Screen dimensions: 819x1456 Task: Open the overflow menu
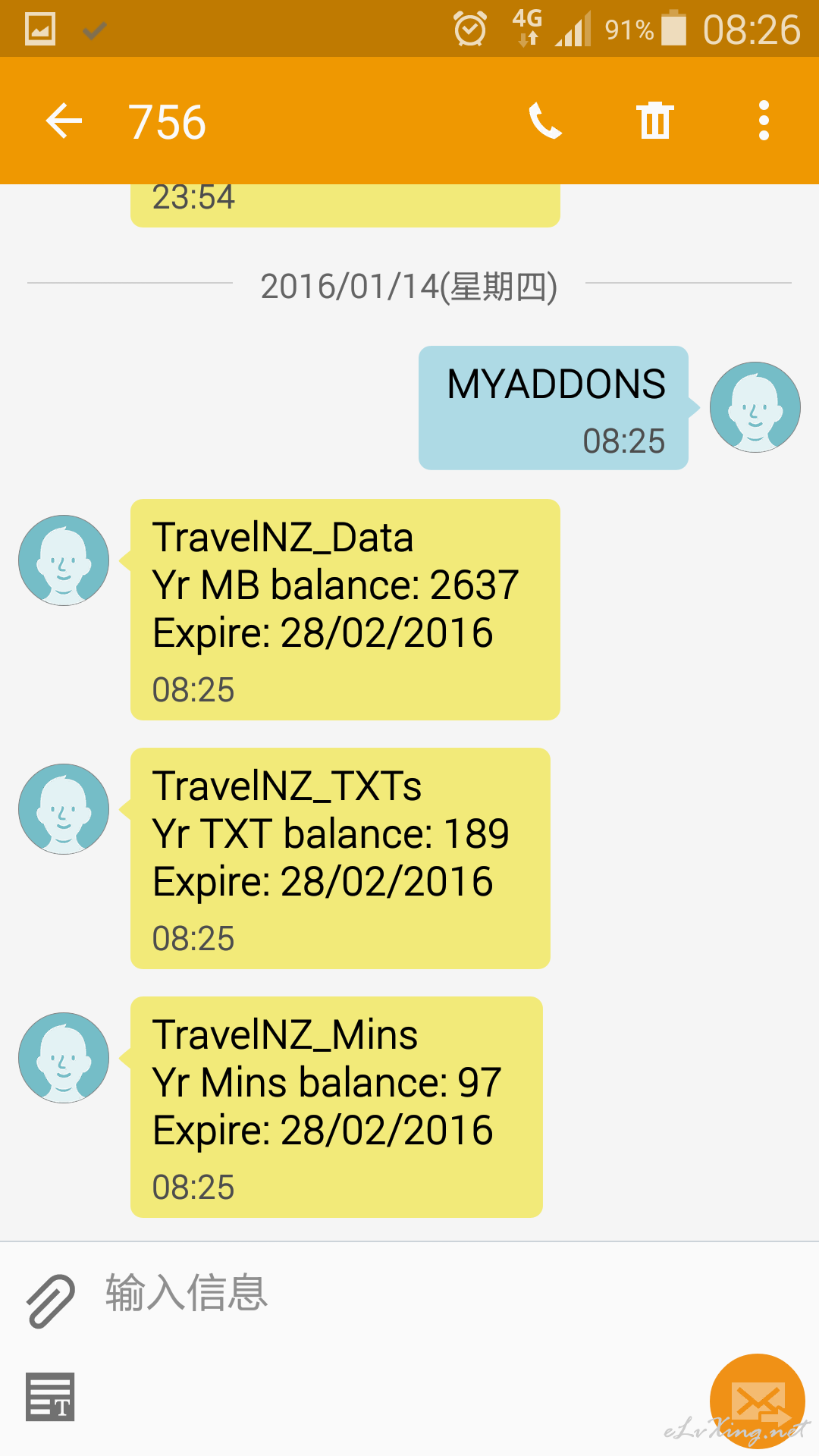coord(764,121)
